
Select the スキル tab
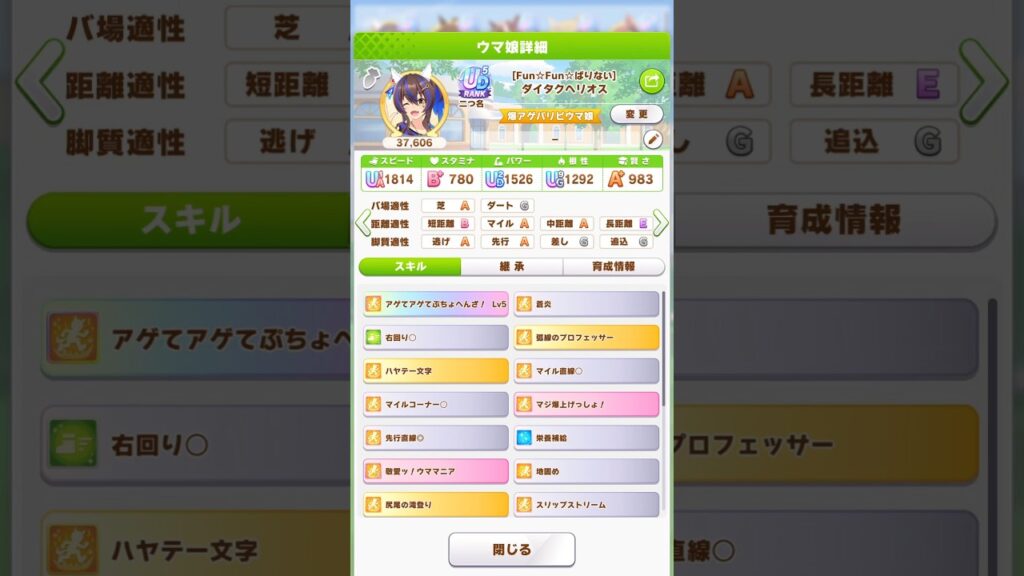click(x=410, y=267)
